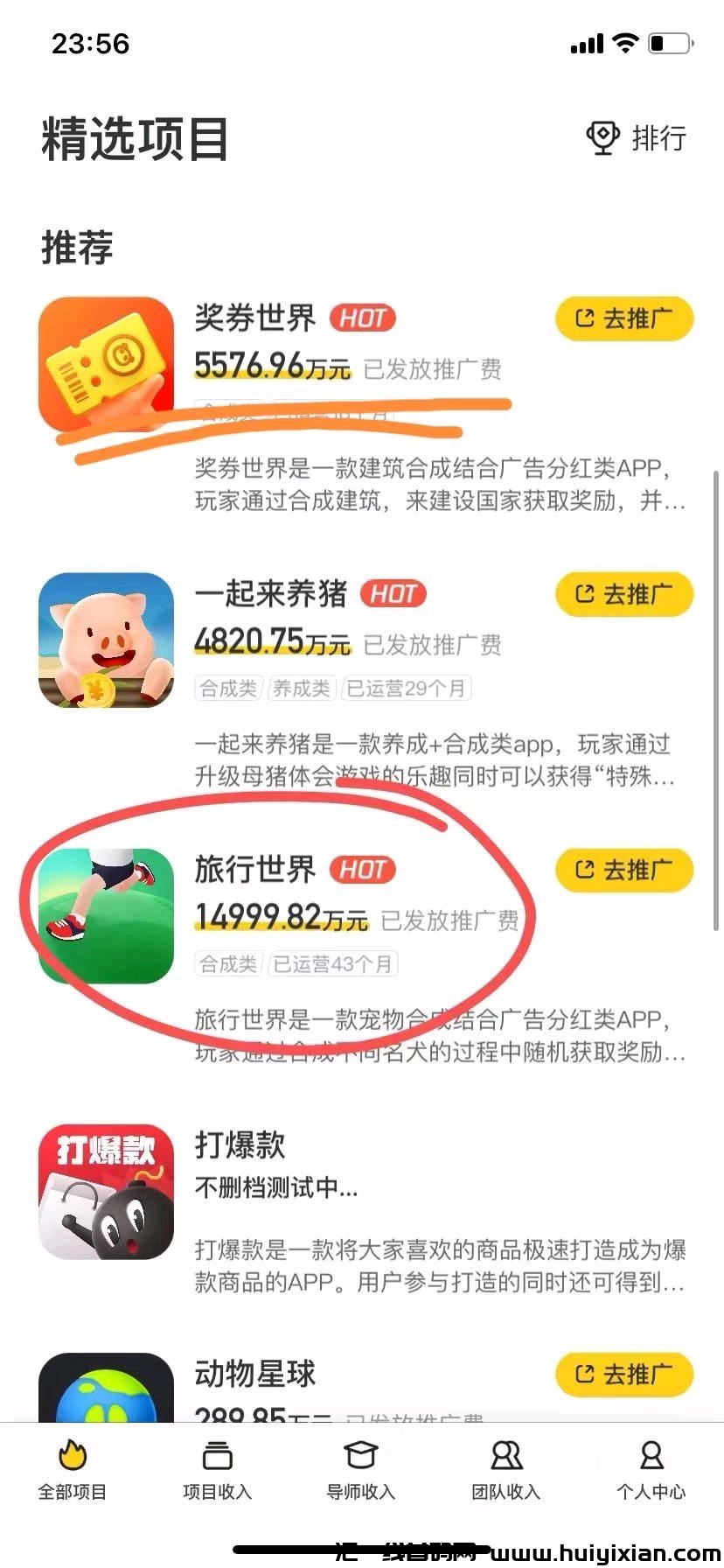Image resolution: width=724 pixels, height=1568 pixels.
Task: Promote 一起来养猪 with 去推广 button
Action: click(x=623, y=595)
